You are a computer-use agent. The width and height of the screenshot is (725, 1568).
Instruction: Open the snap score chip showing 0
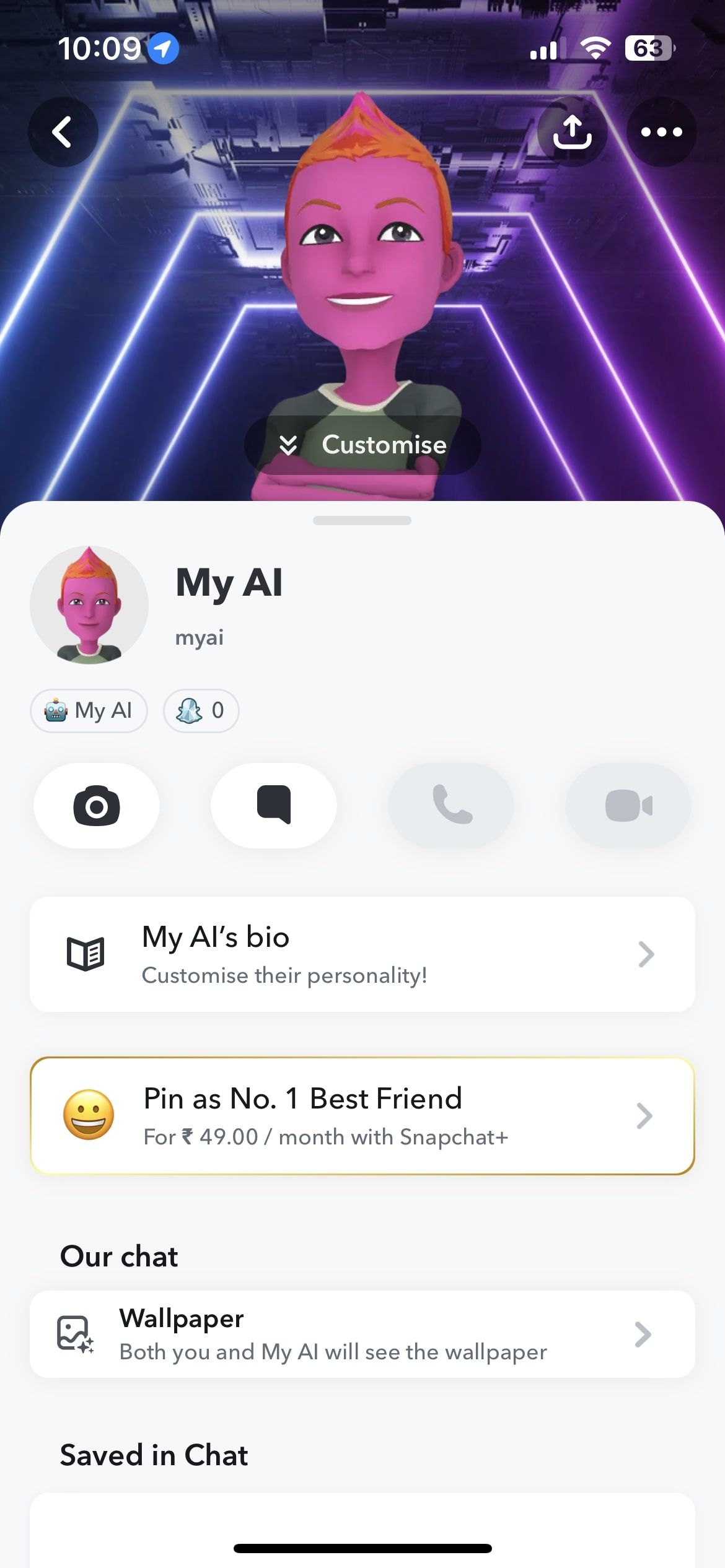click(201, 710)
